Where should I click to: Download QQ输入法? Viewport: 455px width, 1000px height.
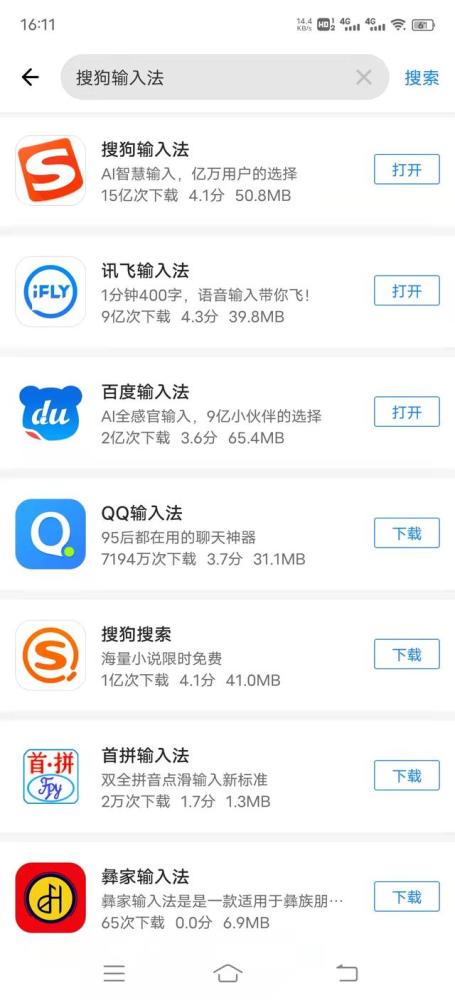pos(407,533)
